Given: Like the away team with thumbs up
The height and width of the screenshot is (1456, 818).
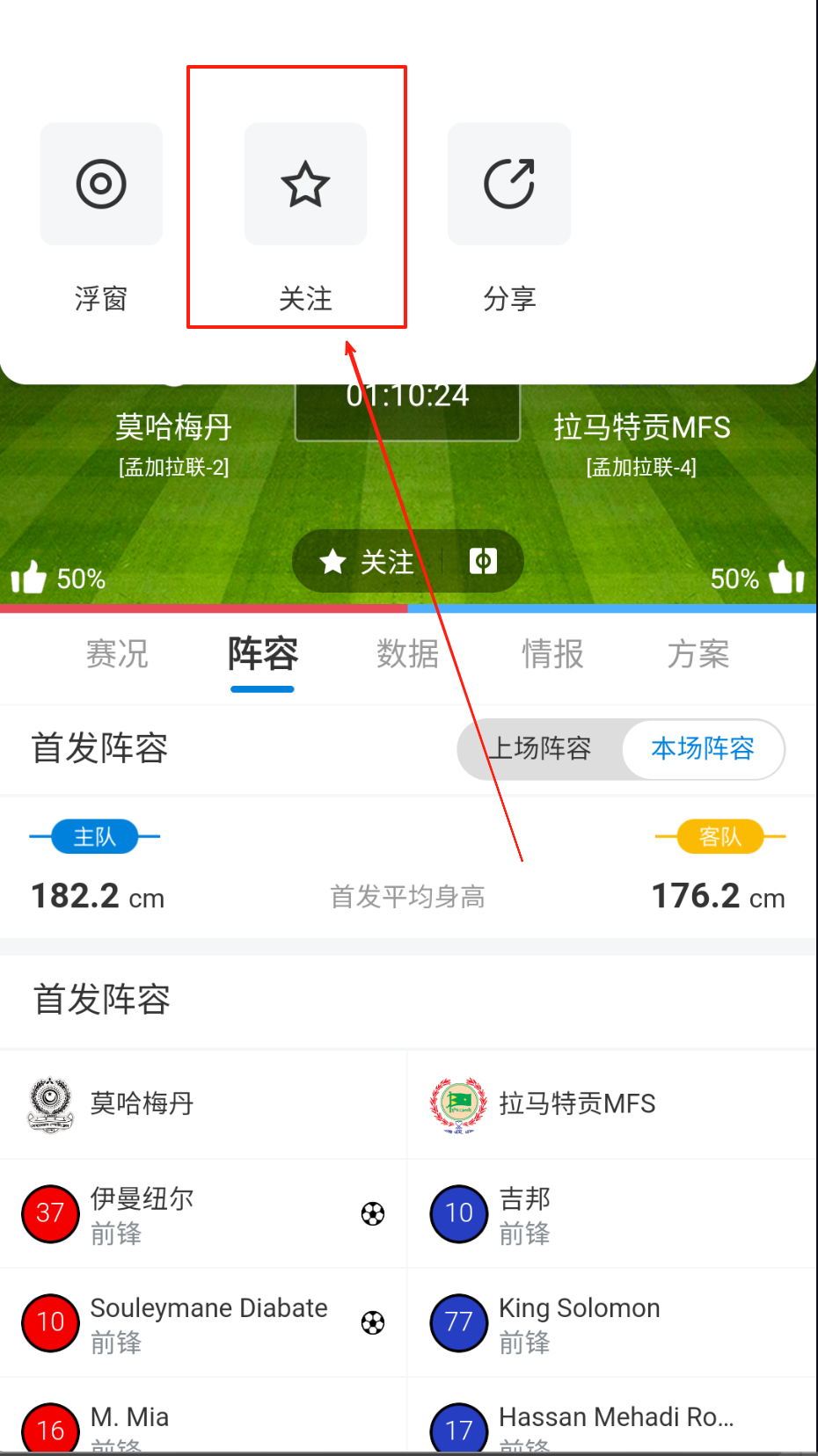Looking at the screenshot, I should 786,578.
